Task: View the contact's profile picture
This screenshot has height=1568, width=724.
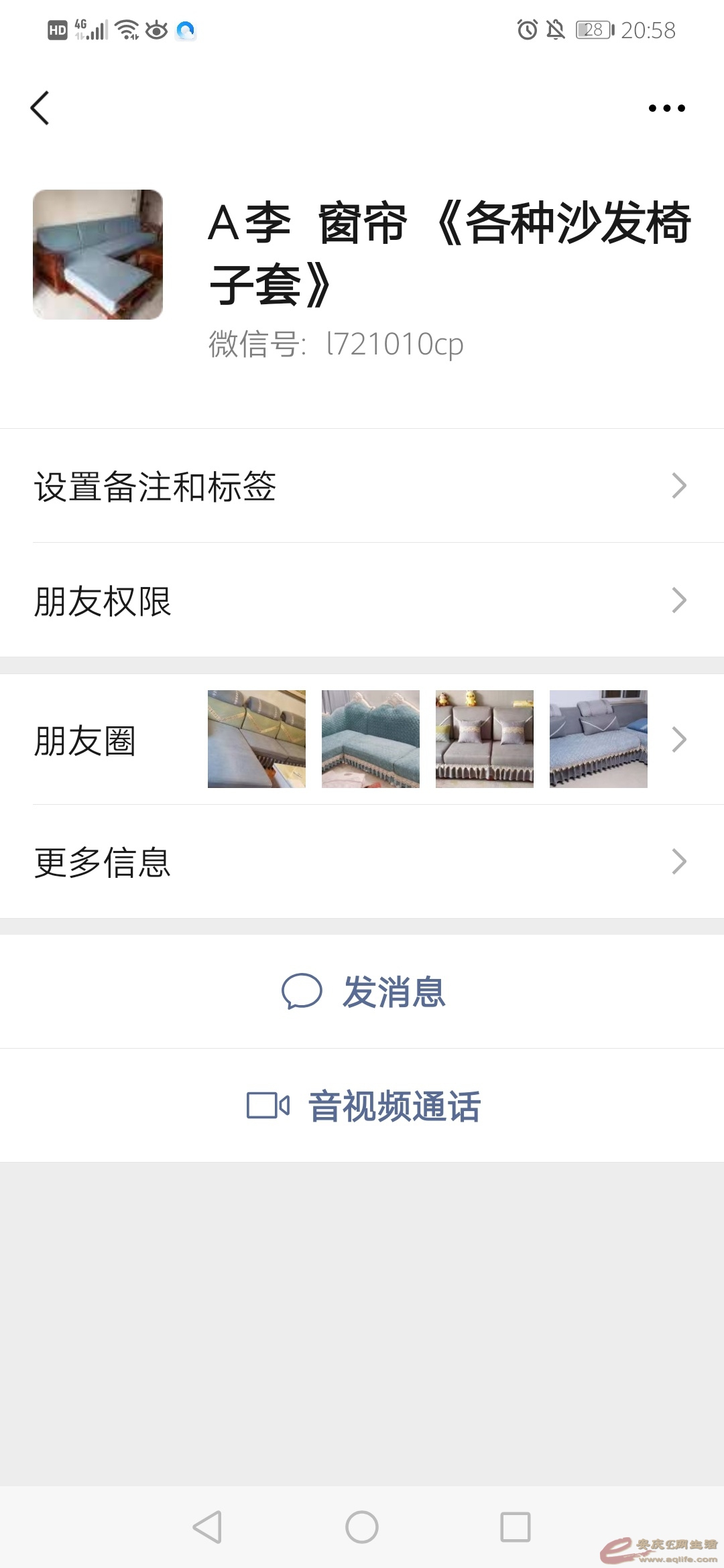Action: point(98,255)
